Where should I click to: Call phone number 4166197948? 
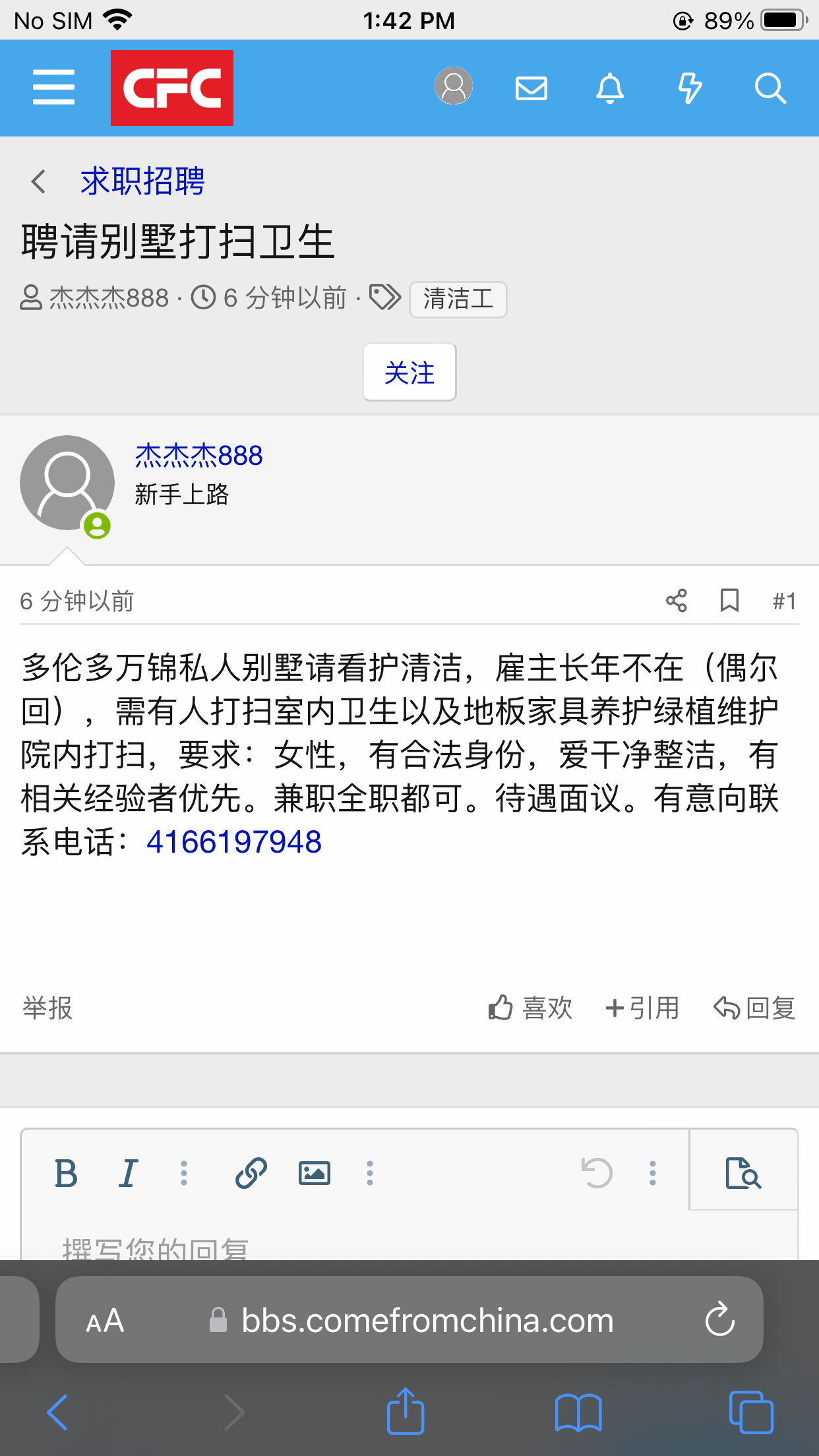234,842
